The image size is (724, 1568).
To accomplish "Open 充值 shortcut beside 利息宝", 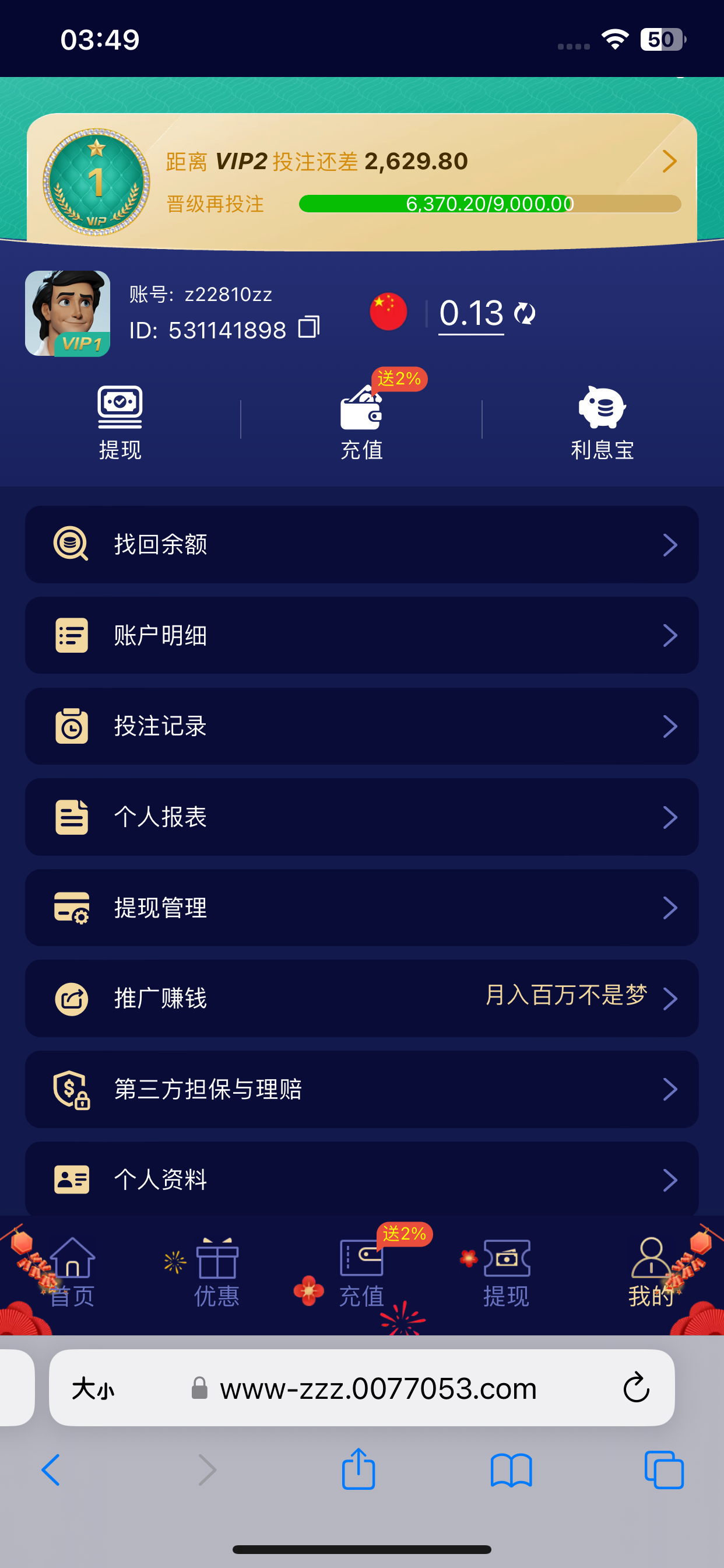I will point(361,422).
